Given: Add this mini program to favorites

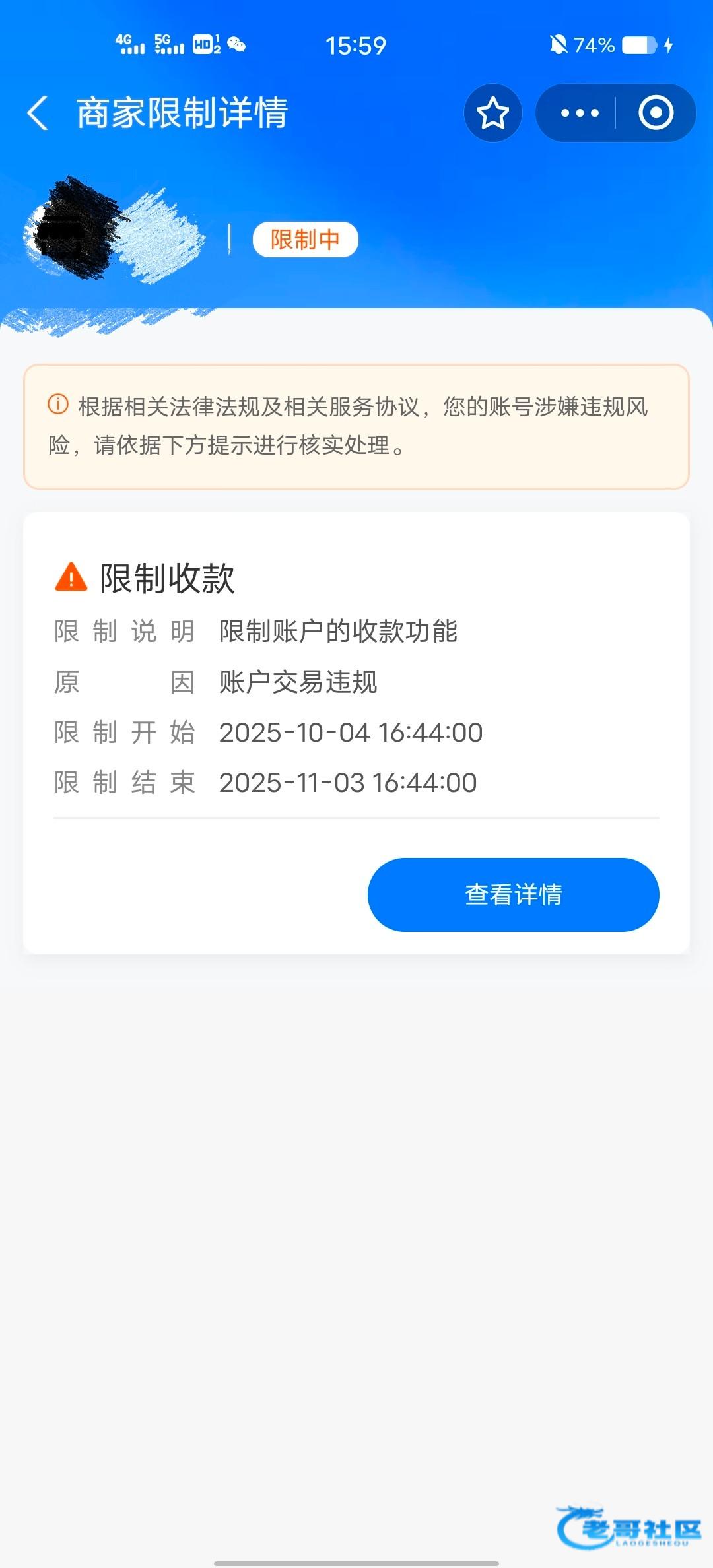Looking at the screenshot, I should tap(492, 113).
